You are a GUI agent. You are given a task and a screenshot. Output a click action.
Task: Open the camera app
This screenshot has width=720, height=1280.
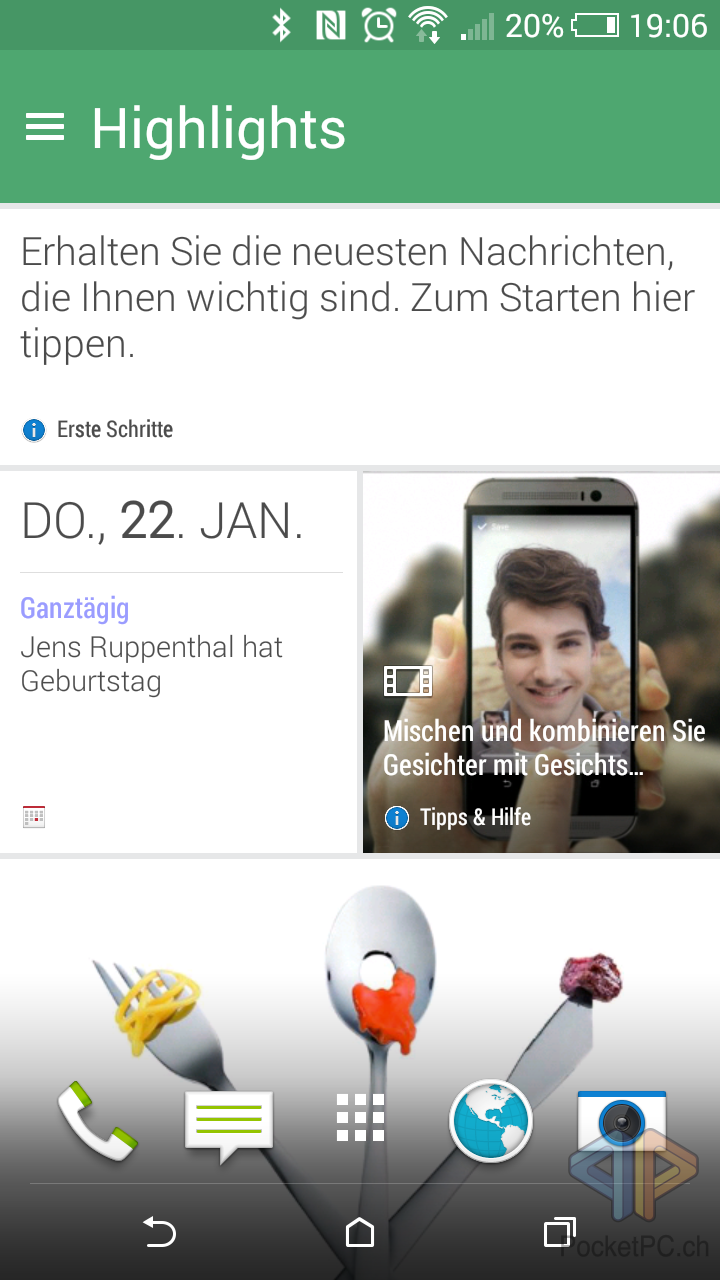tap(622, 1120)
